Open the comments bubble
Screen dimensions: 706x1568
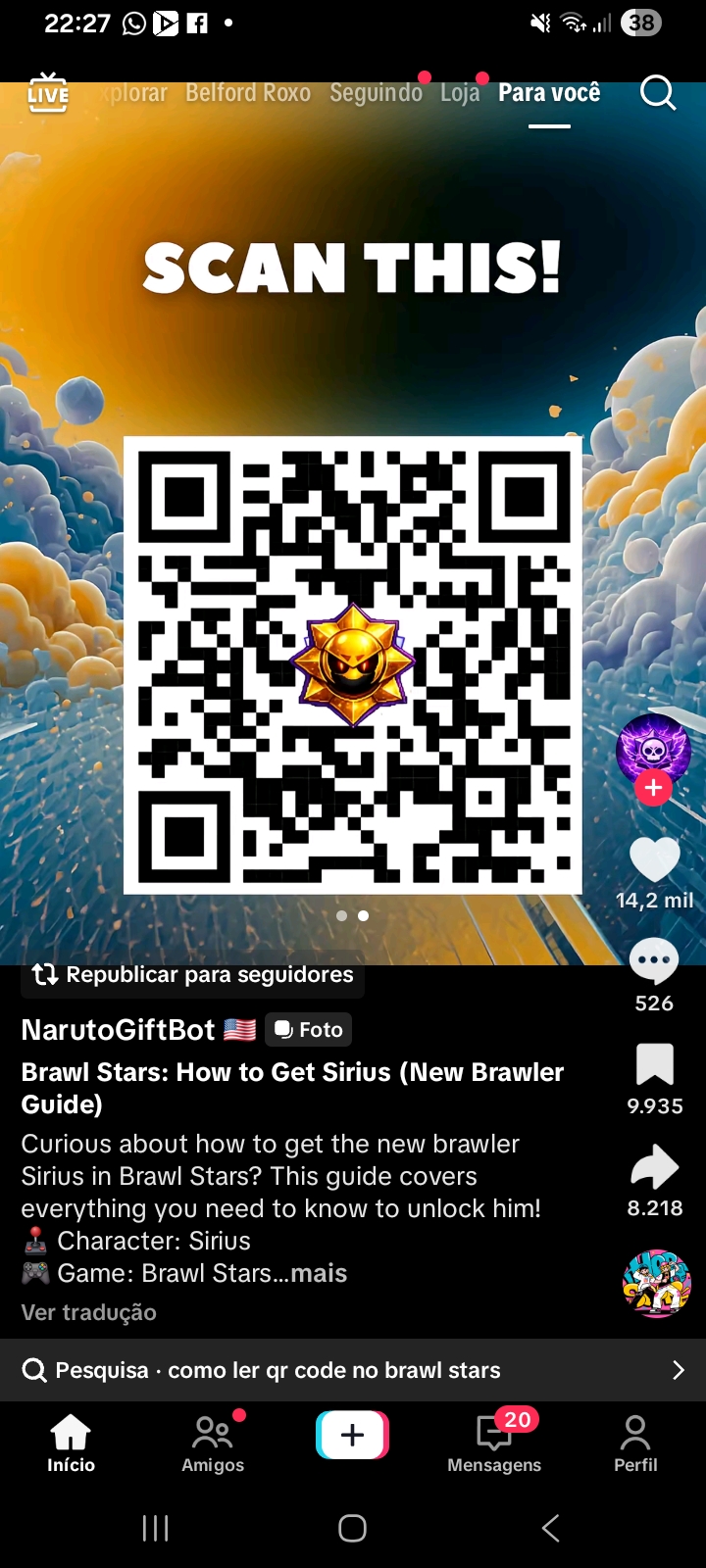[x=654, y=961]
